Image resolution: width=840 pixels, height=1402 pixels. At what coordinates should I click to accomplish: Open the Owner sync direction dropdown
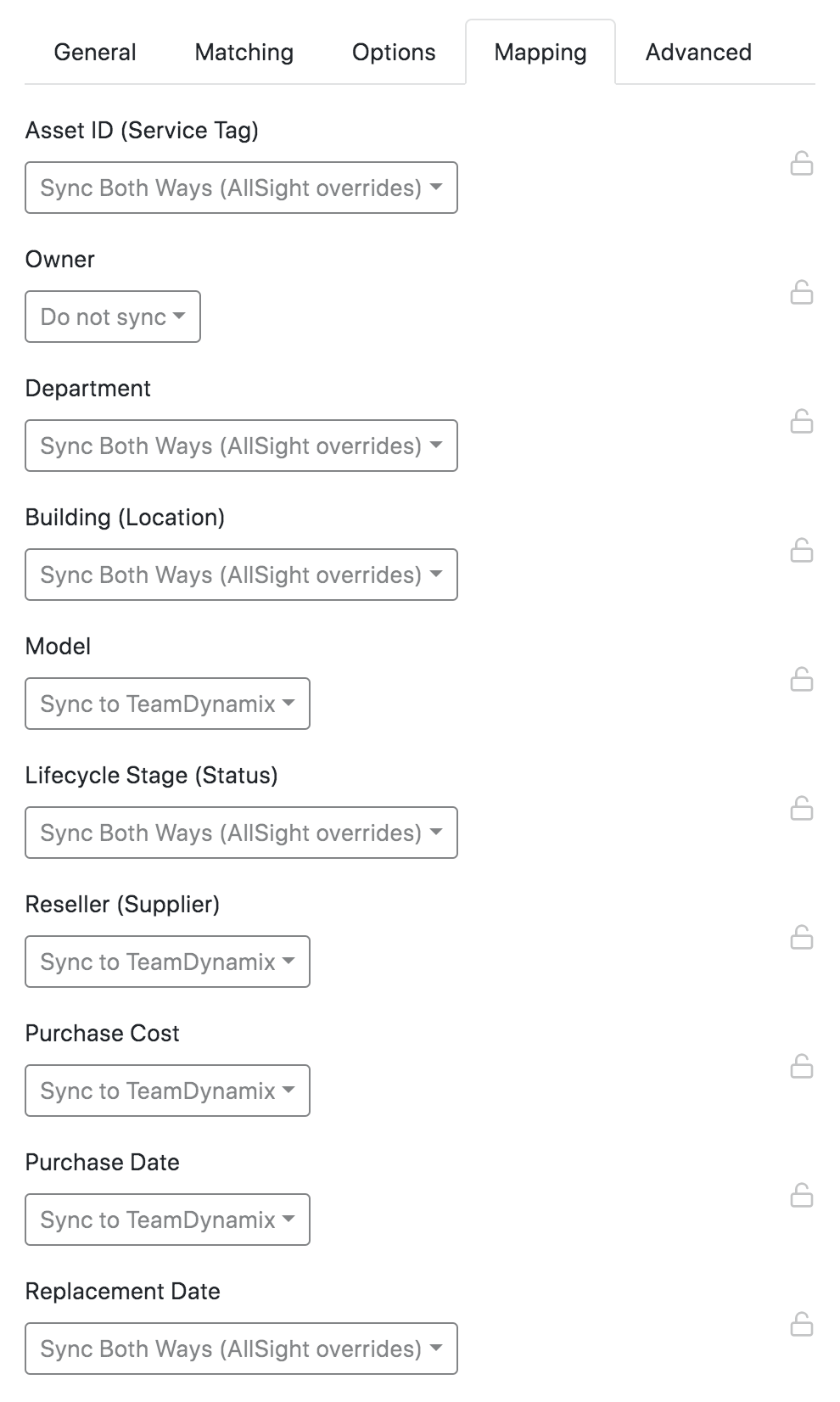(x=112, y=317)
